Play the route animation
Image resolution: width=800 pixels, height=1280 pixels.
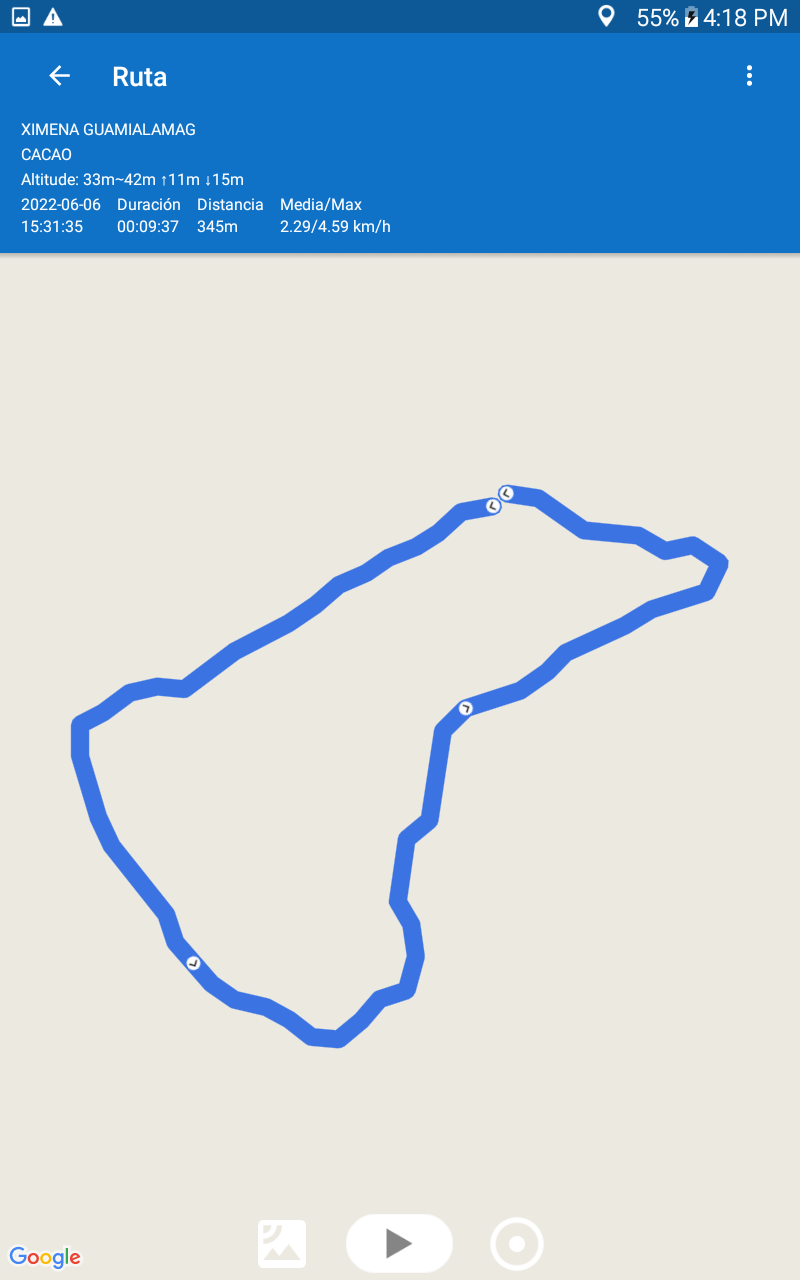click(399, 1243)
